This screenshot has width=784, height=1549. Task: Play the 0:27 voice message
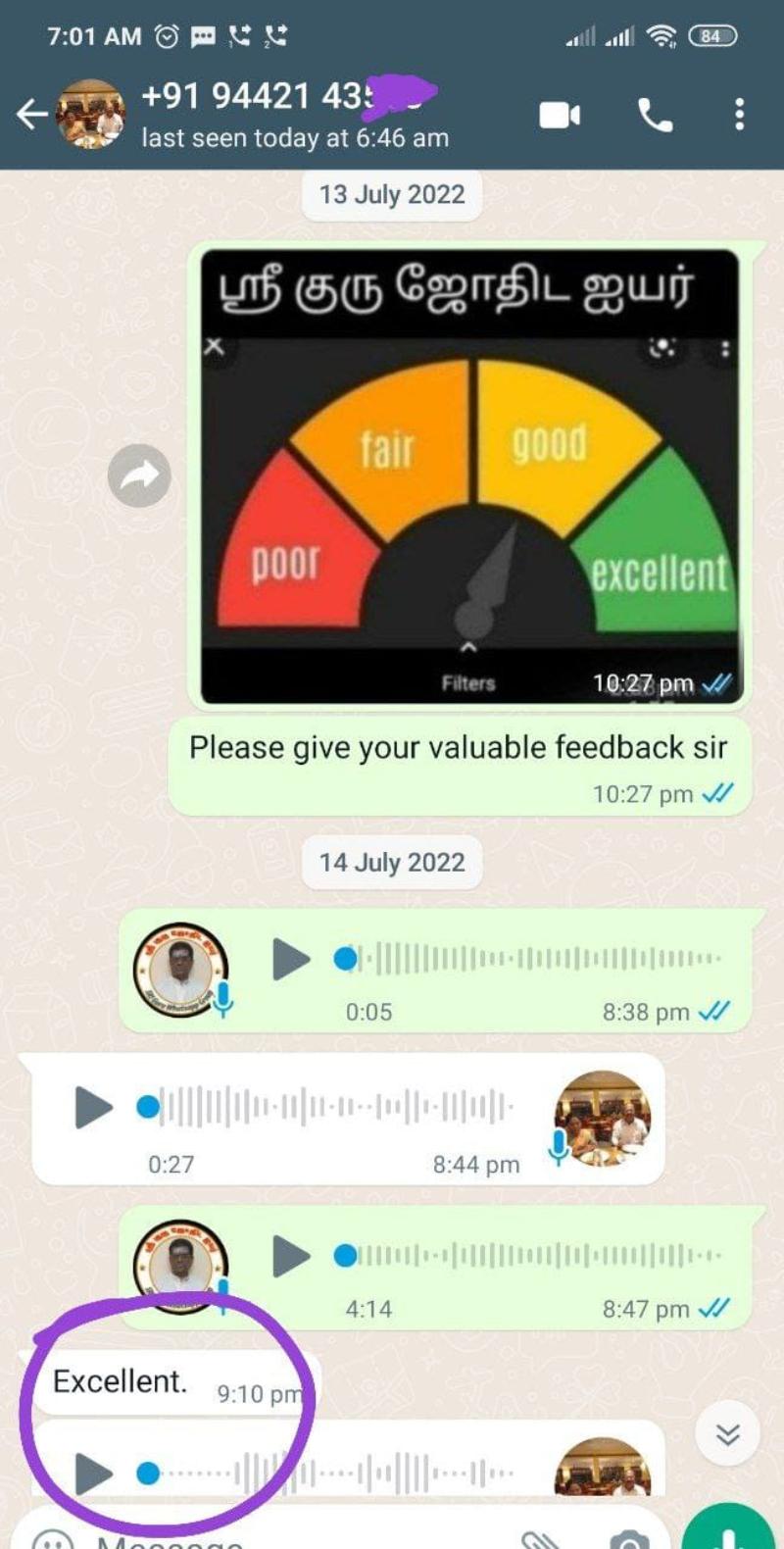click(x=93, y=1108)
